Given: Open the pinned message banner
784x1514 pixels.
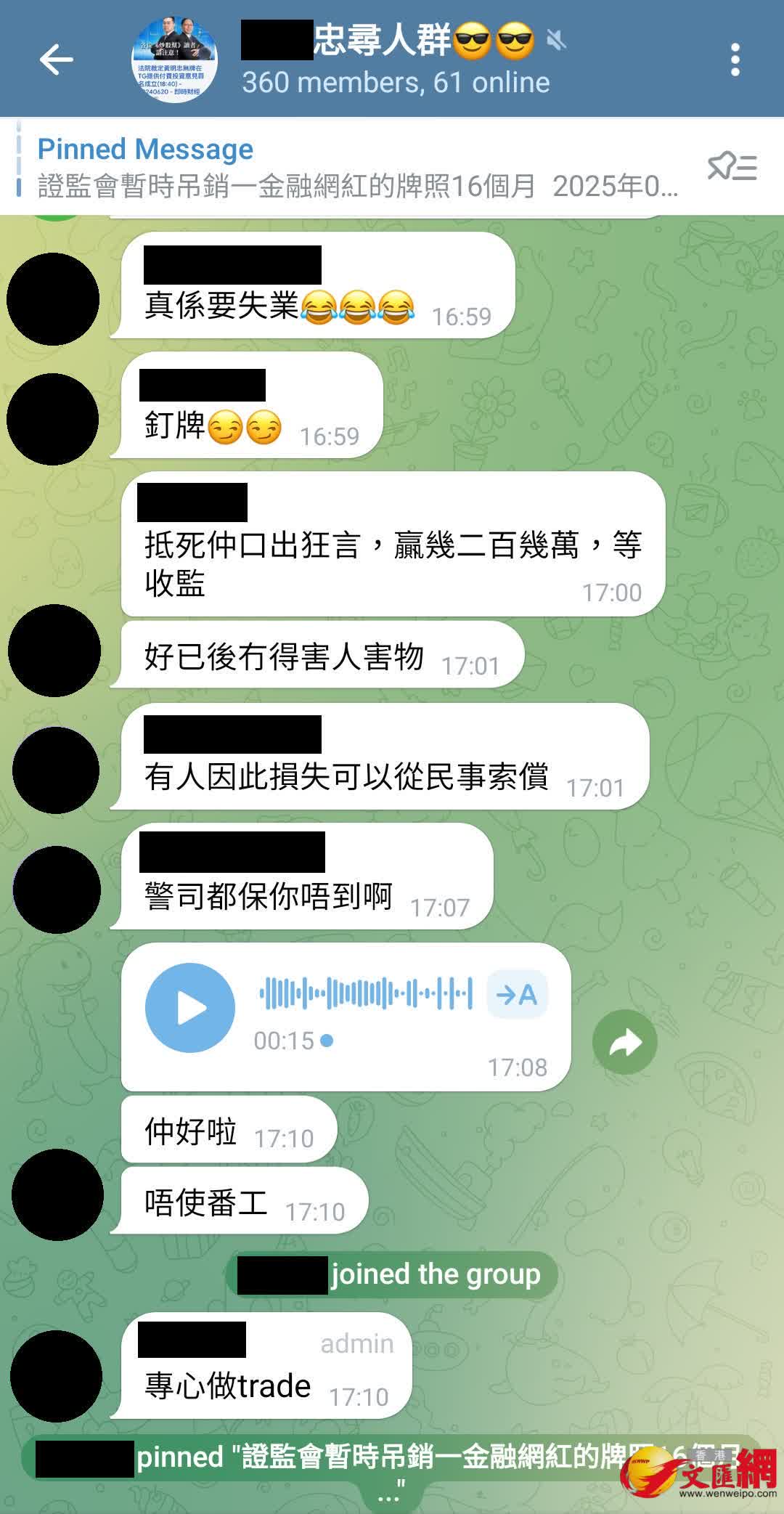Looking at the screenshot, I should click(x=356, y=168).
